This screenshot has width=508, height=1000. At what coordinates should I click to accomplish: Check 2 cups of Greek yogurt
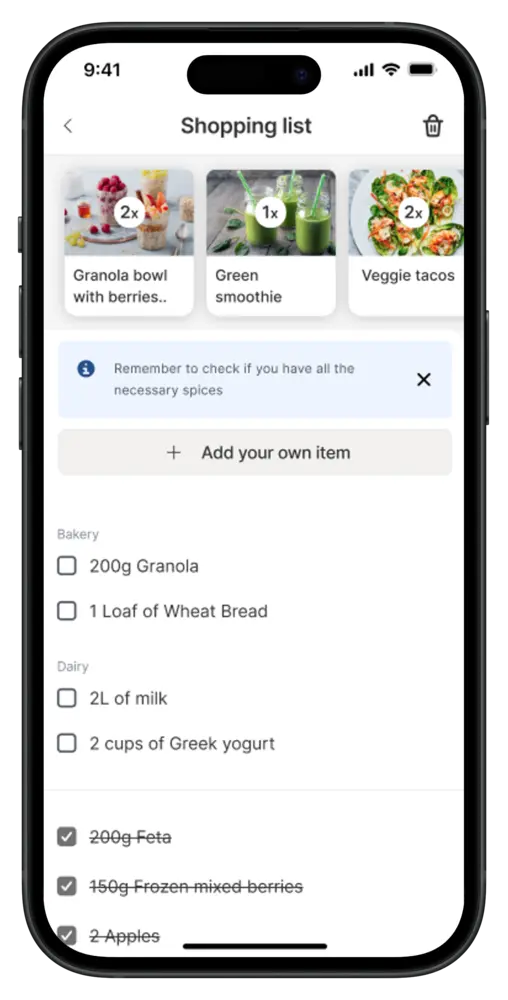coord(67,744)
